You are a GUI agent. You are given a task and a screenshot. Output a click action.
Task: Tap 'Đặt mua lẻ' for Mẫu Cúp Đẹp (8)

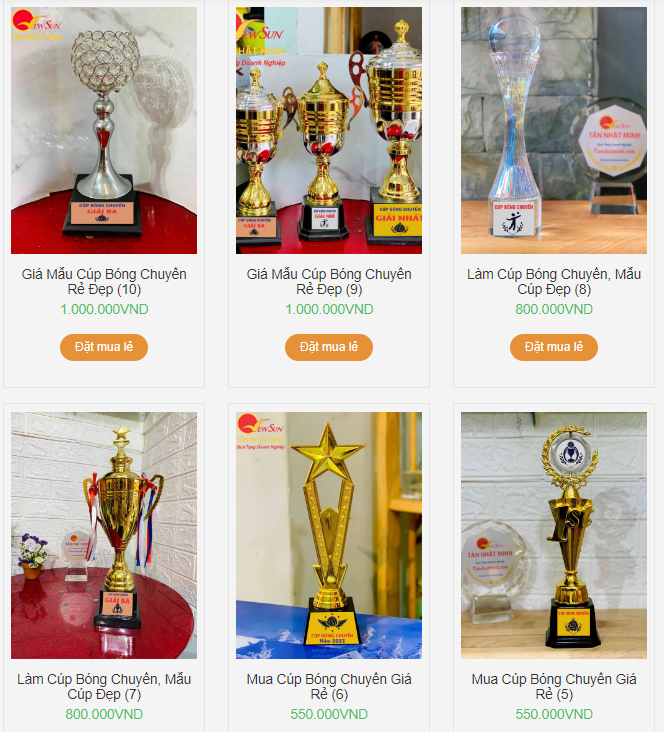click(554, 347)
